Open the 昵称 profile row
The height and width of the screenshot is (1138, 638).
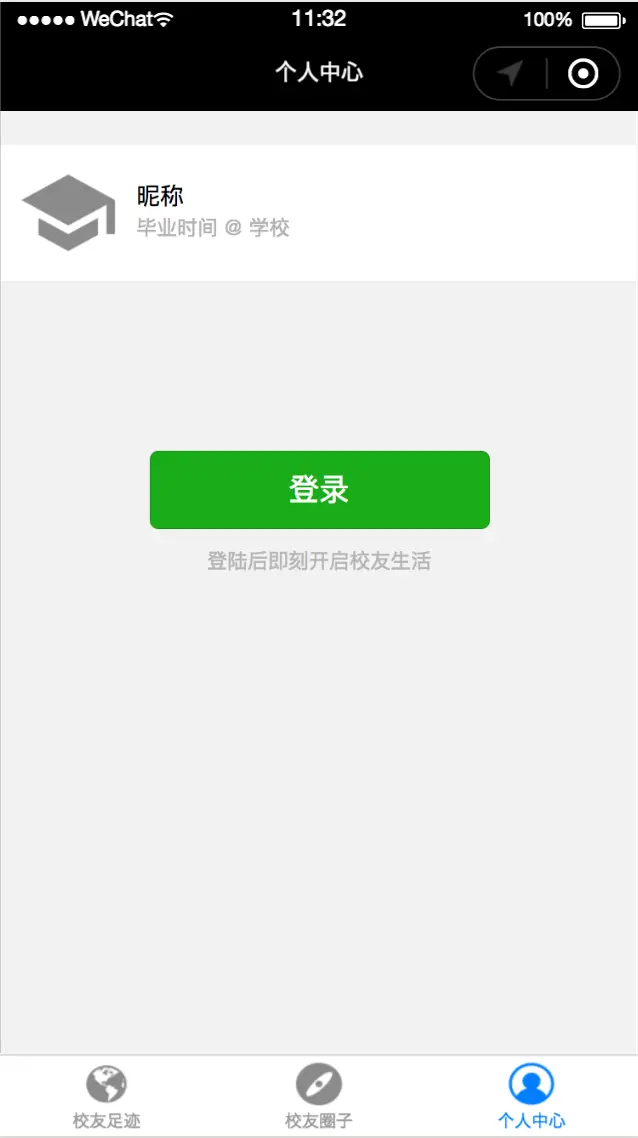click(x=319, y=212)
